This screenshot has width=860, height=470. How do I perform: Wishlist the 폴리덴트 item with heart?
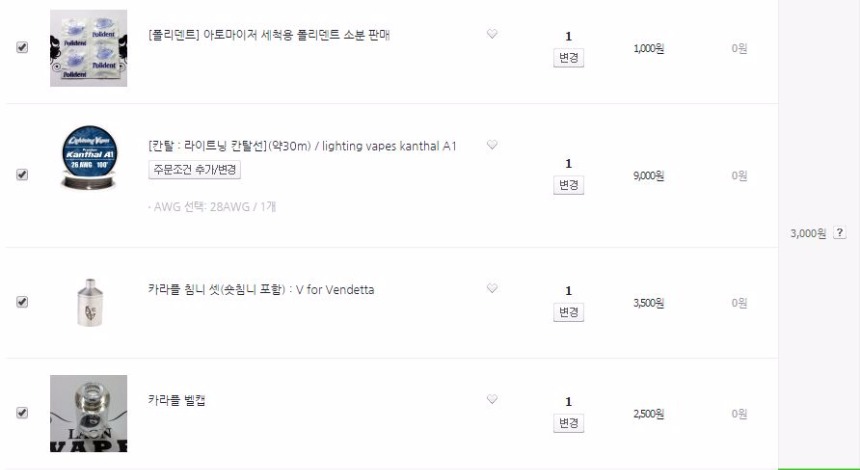point(492,34)
